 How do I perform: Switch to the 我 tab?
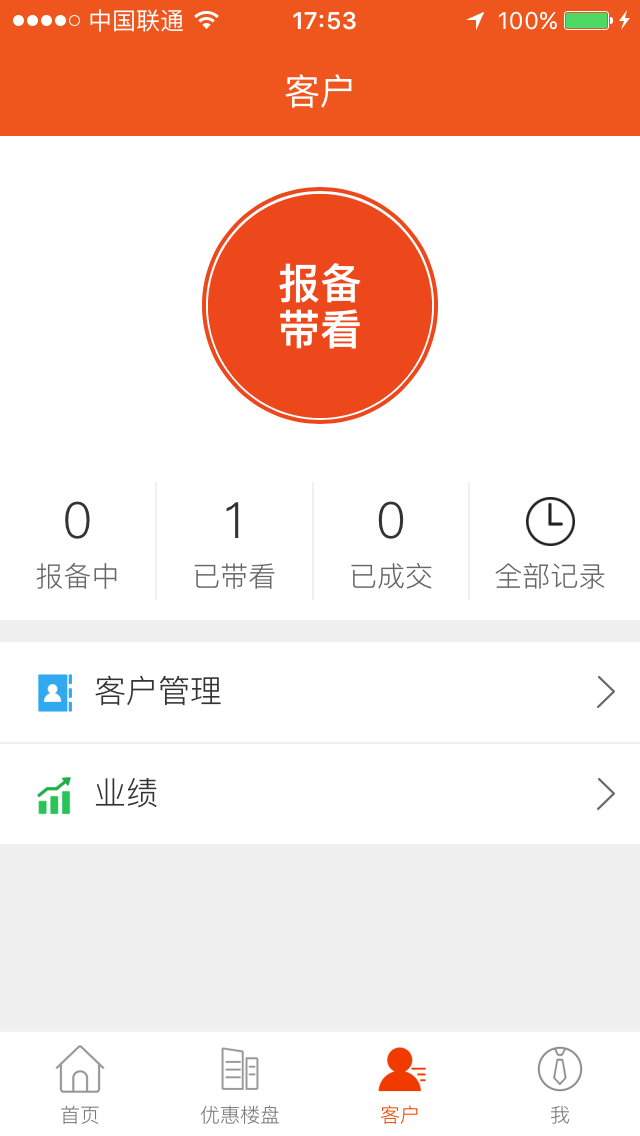[x=560, y=1084]
